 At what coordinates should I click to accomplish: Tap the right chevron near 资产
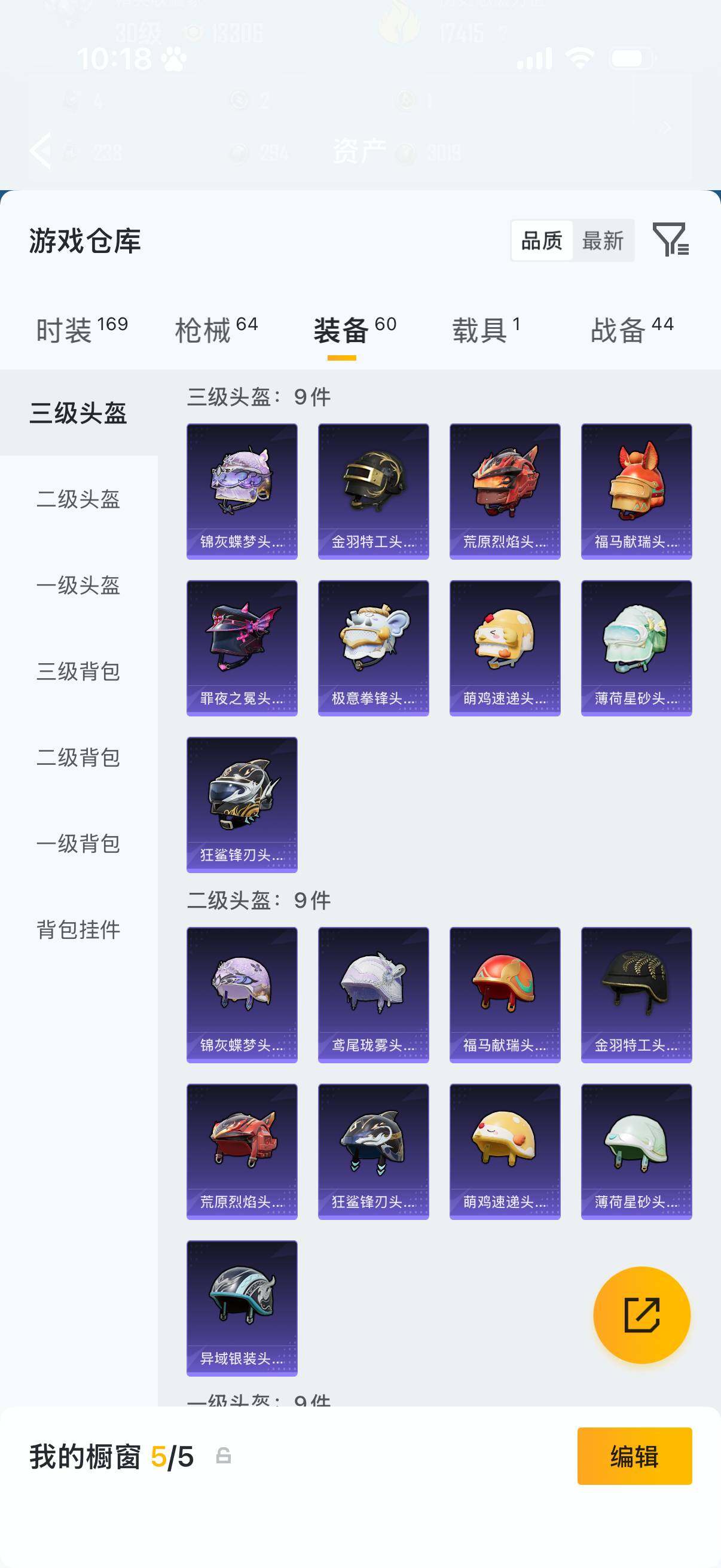[x=665, y=127]
